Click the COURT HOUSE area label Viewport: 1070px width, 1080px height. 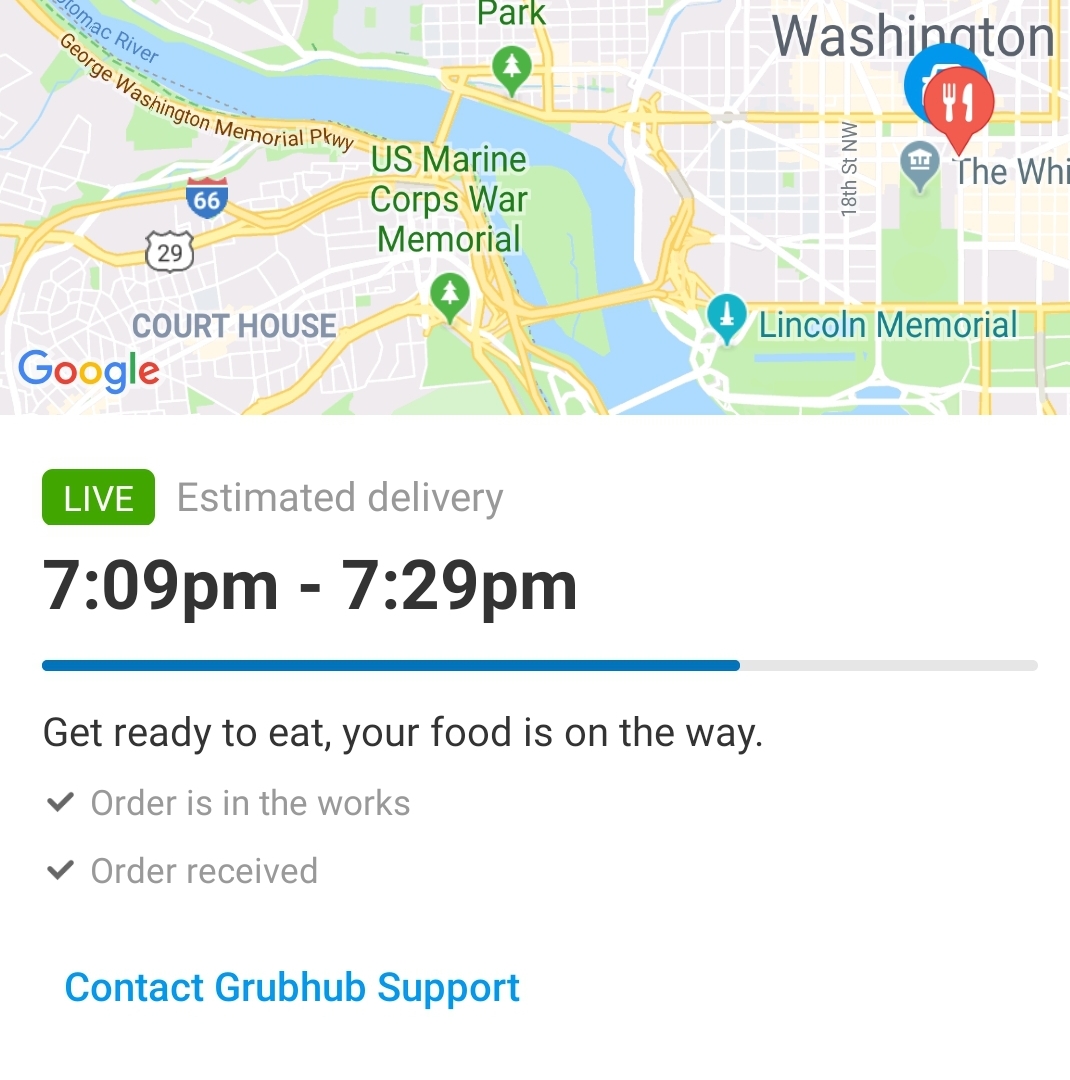[235, 324]
